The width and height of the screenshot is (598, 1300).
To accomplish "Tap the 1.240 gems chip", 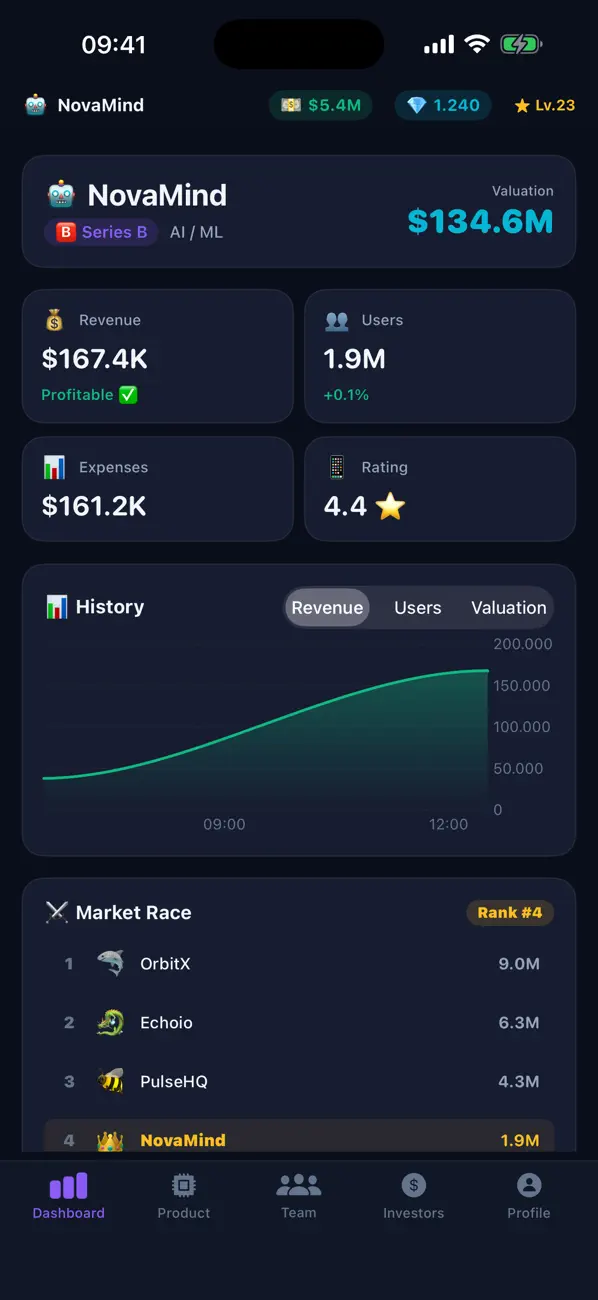I will pos(443,105).
